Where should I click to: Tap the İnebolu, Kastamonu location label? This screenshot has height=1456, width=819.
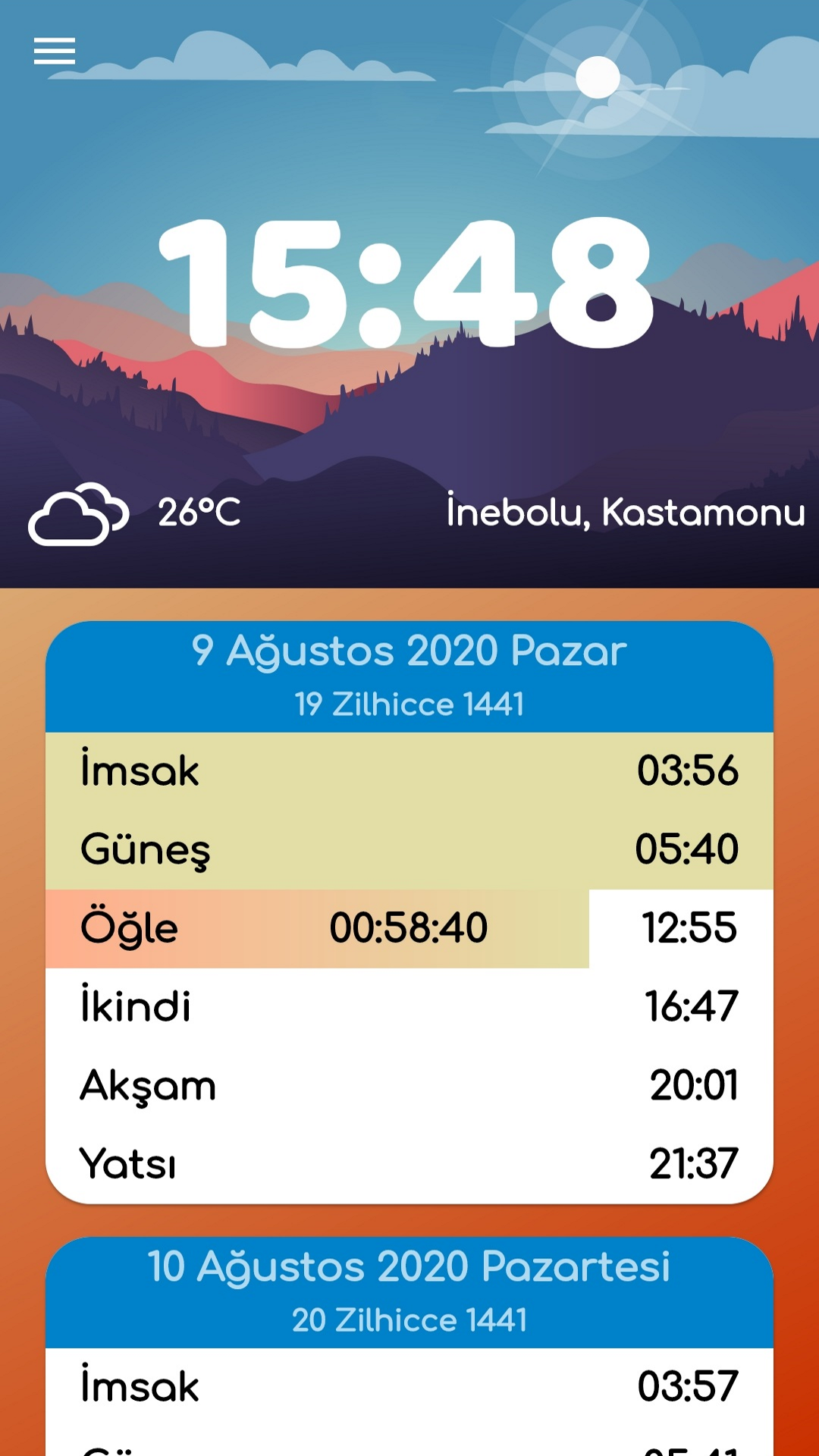[626, 512]
